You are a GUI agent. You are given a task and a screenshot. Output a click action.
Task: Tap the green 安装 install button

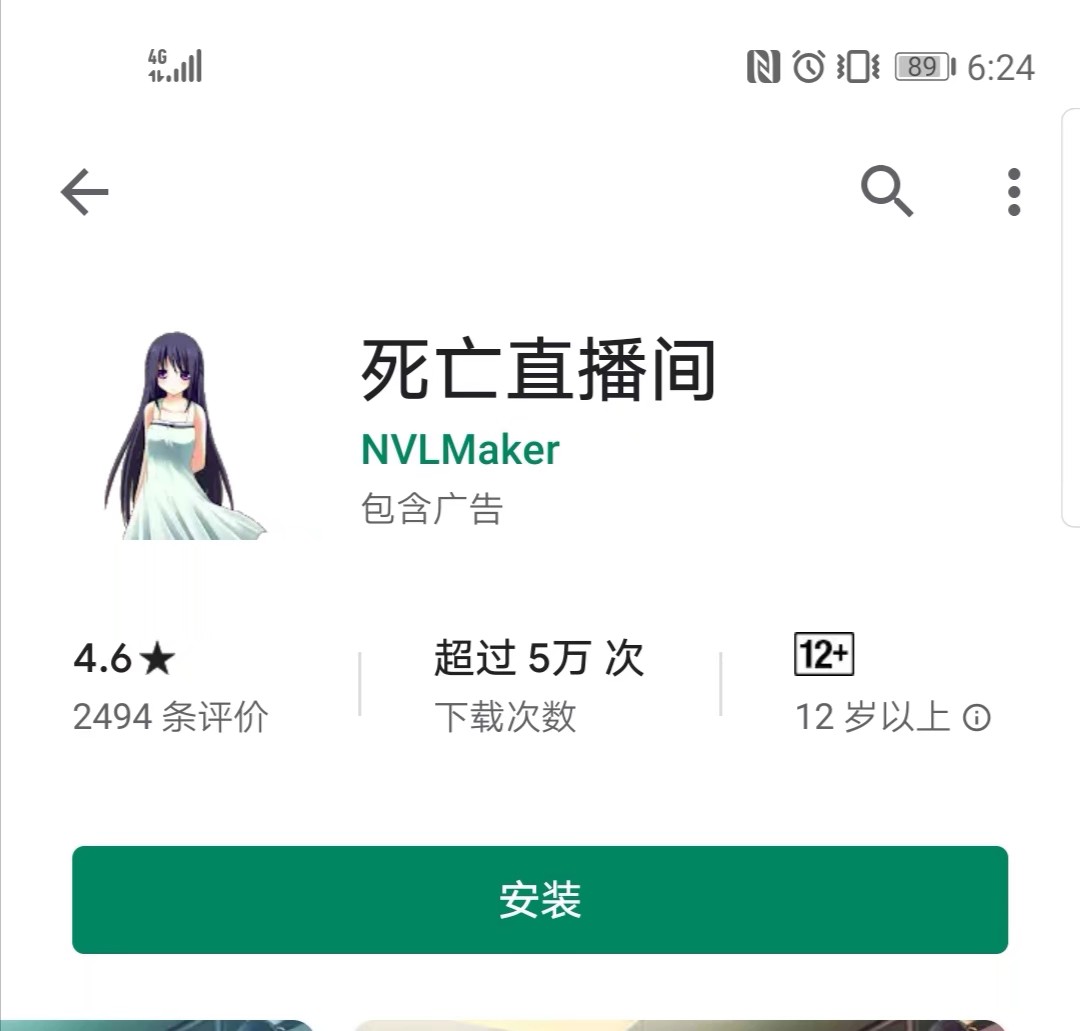pyautogui.click(x=540, y=899)
